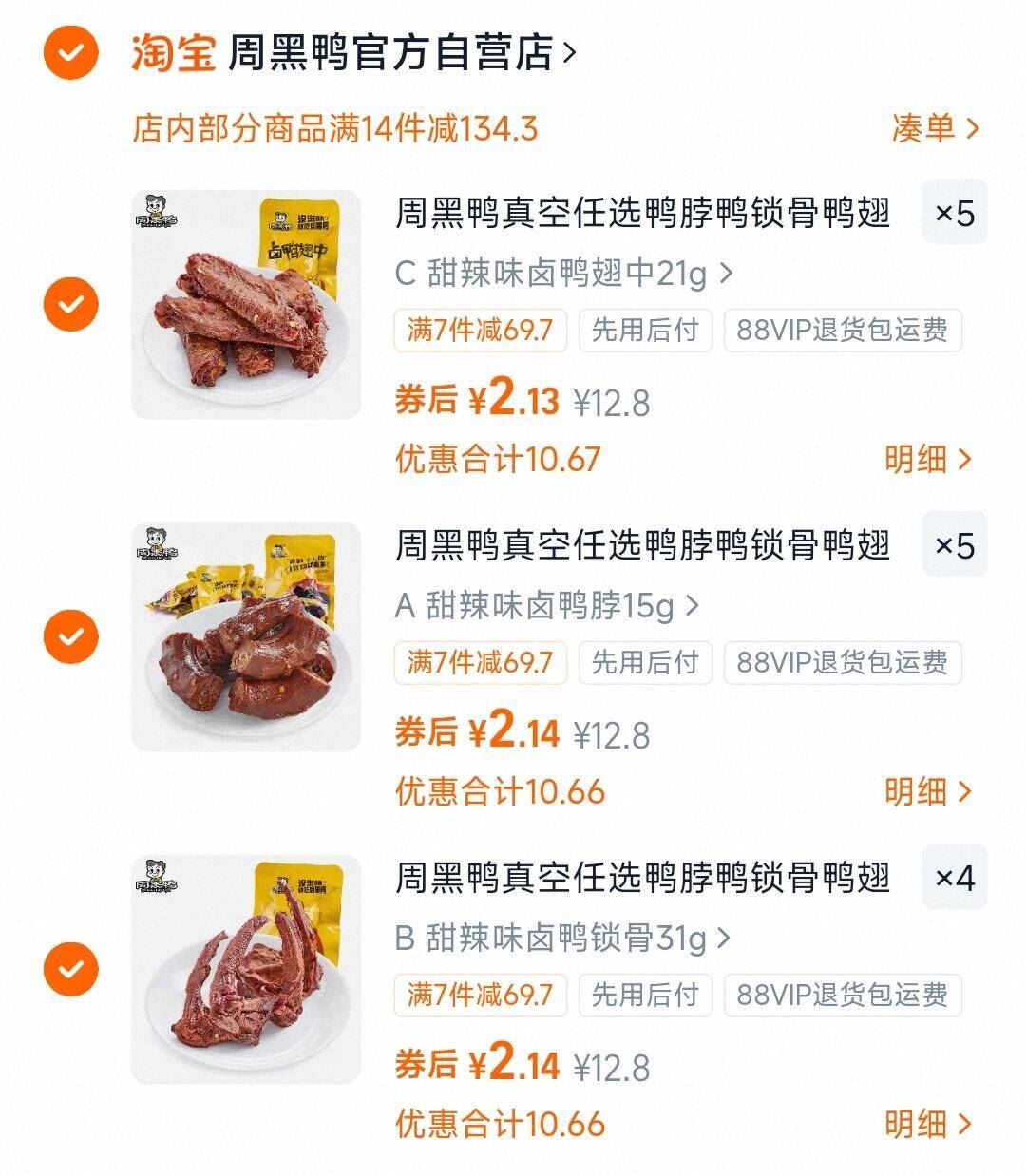Click the 满7件减69.7 coupon tag on duck wings
Image resolution: width=1026 pixels, height=1176 pixels.
[x=479, y=330]
